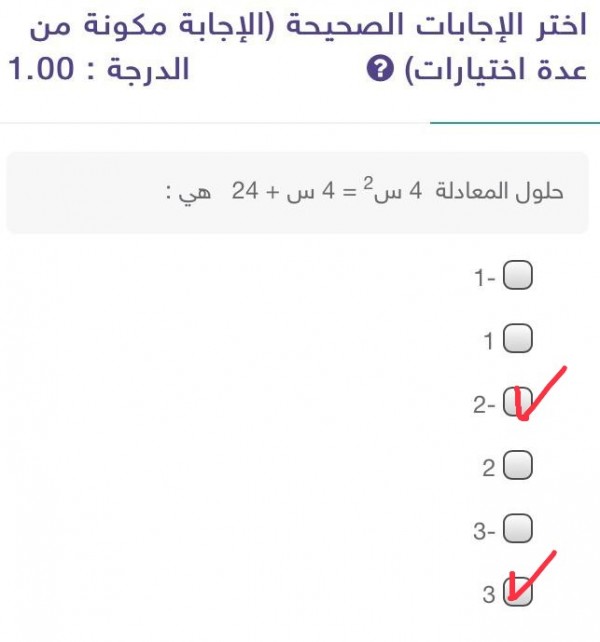Tap the checkbox labeled 3
The image size is (600, 642).
click(x=518, y=591)
